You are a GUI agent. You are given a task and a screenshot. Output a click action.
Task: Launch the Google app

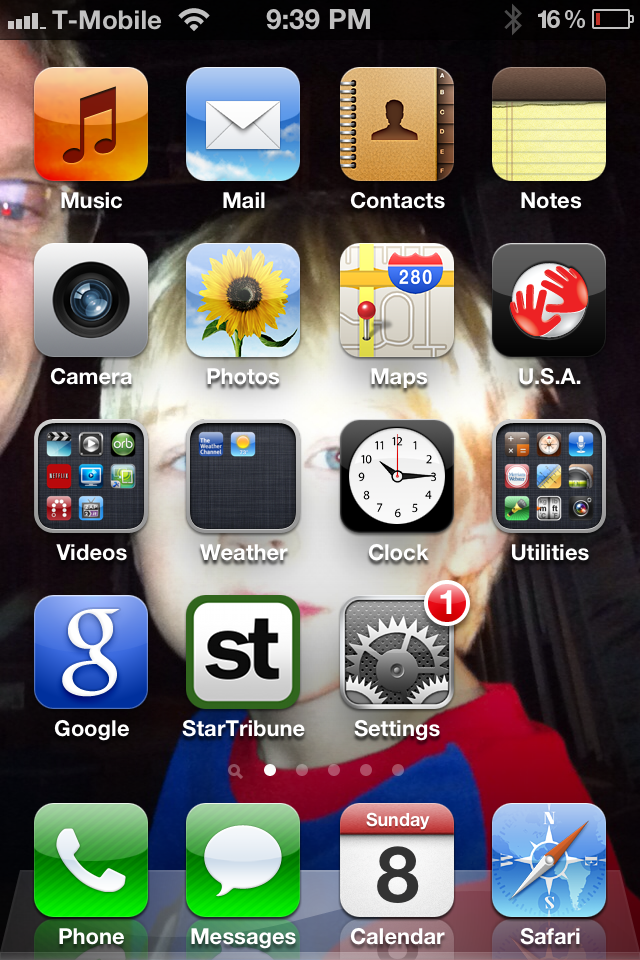(x=91, y=652)
